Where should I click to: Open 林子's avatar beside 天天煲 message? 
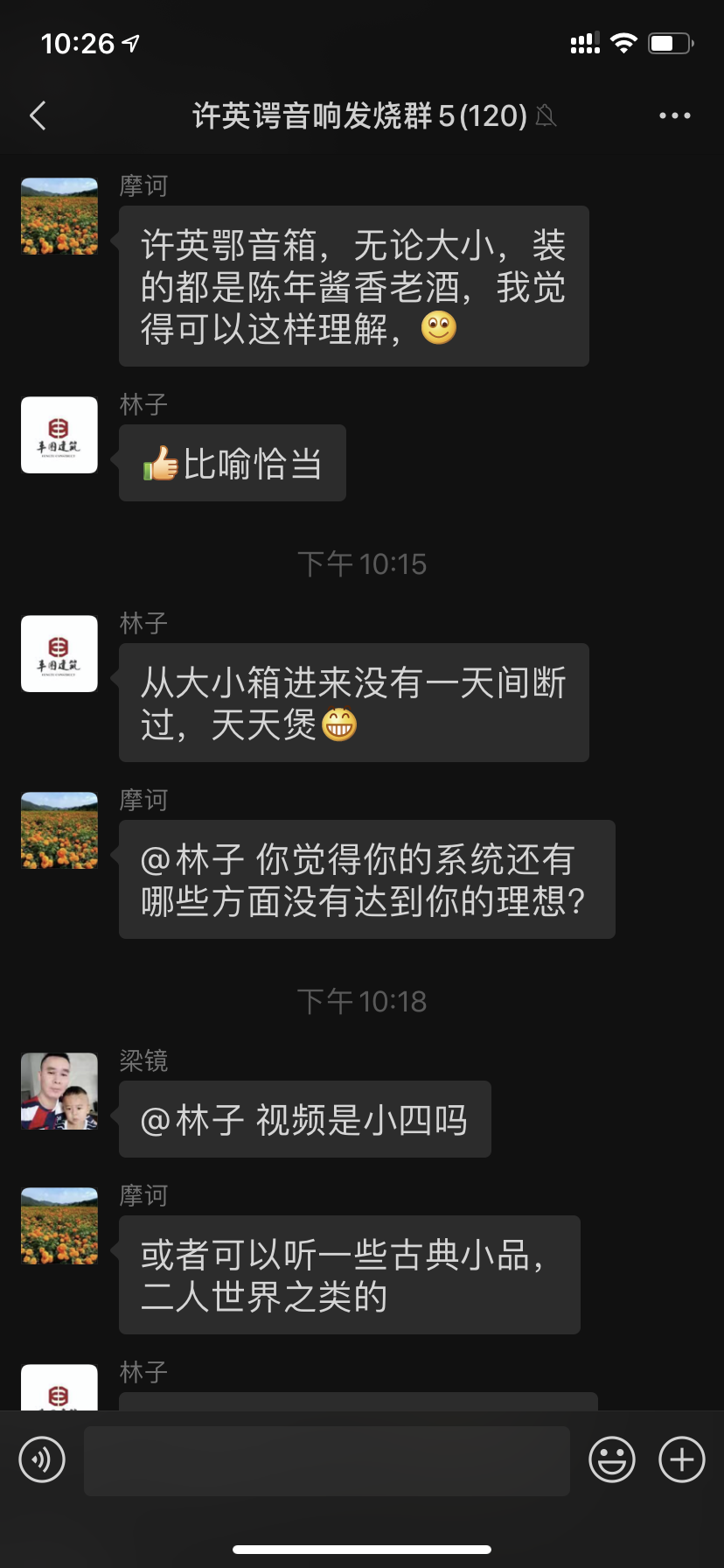point(59,654)
